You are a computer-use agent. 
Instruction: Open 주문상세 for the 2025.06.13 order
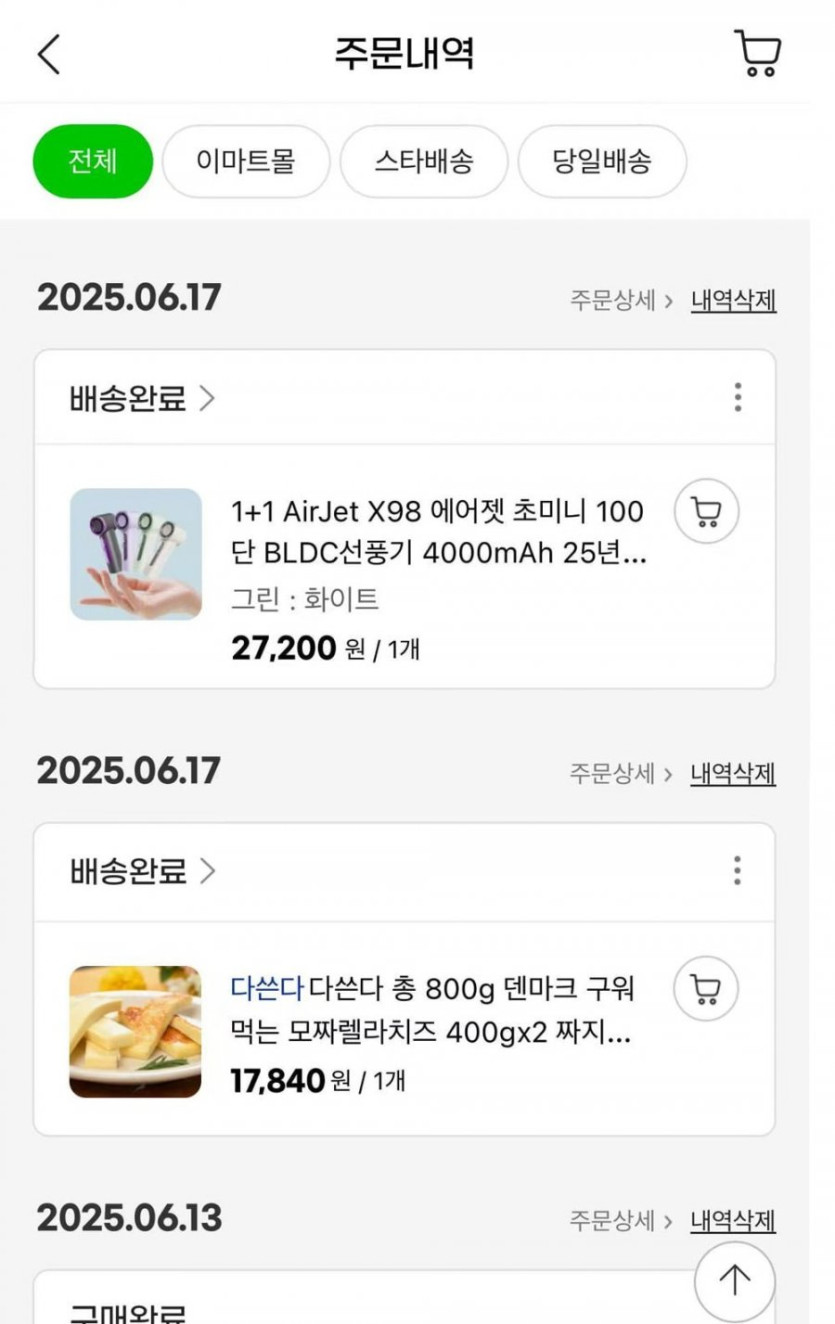[x=621, y=1221]
